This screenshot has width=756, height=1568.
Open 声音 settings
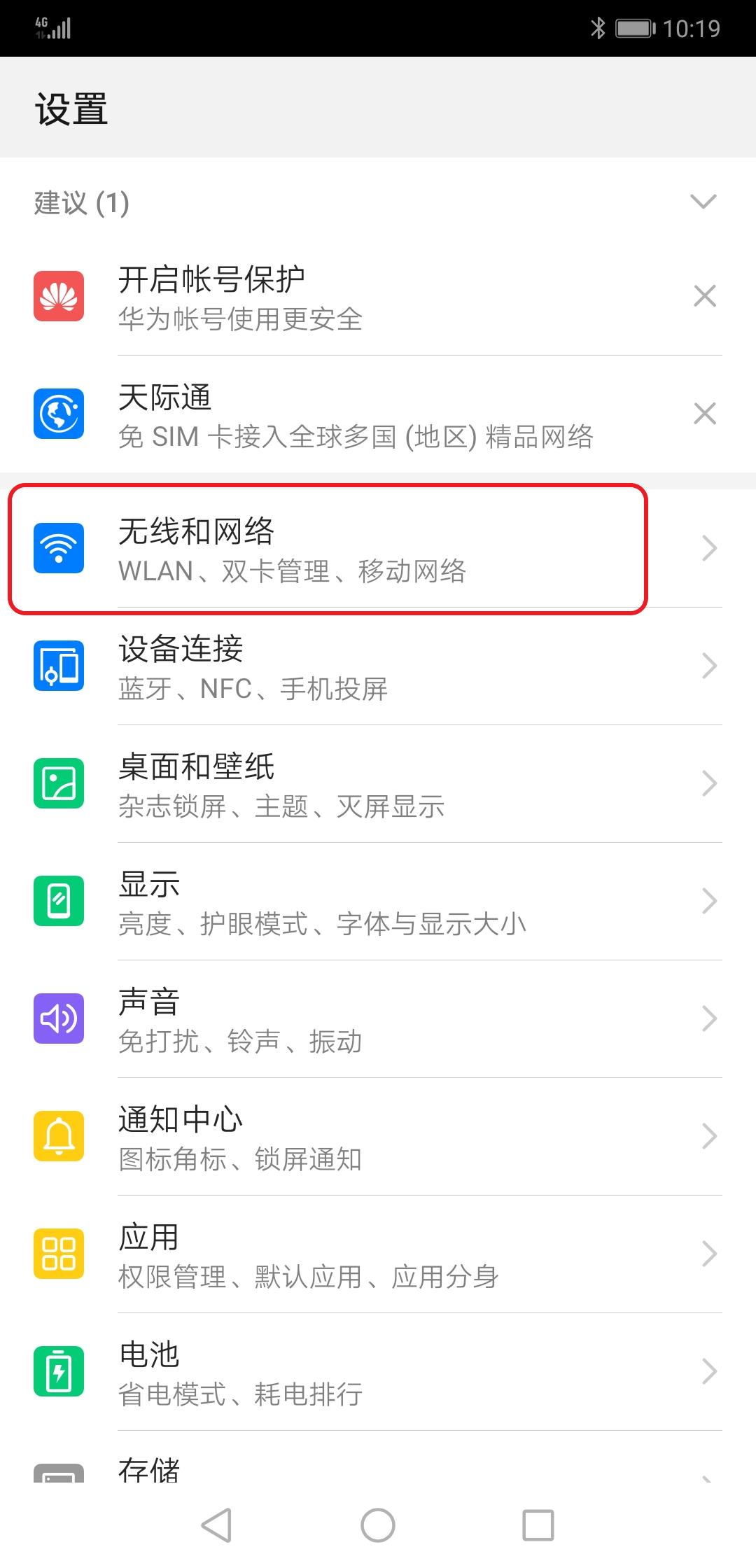350,1020
